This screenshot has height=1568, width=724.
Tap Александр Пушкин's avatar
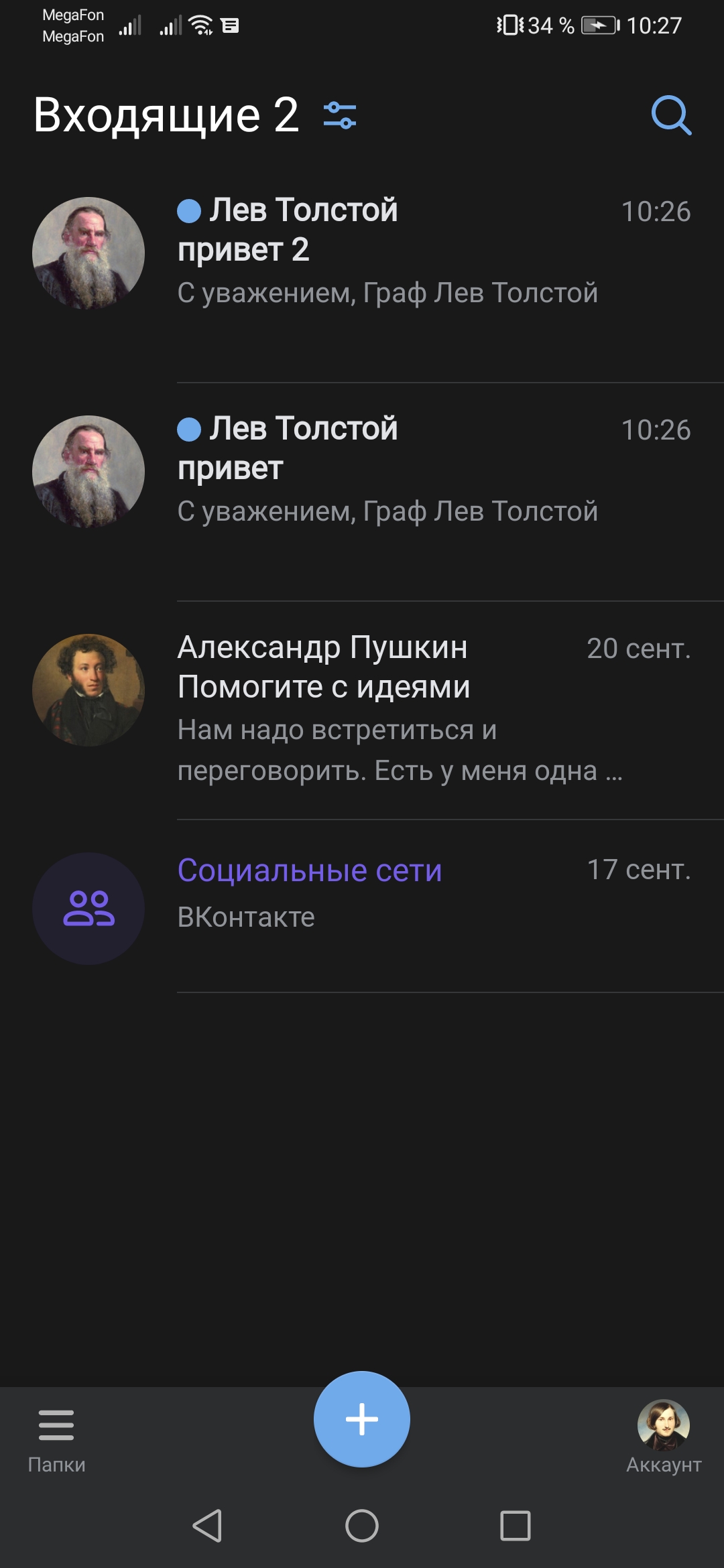coord(88,690)
